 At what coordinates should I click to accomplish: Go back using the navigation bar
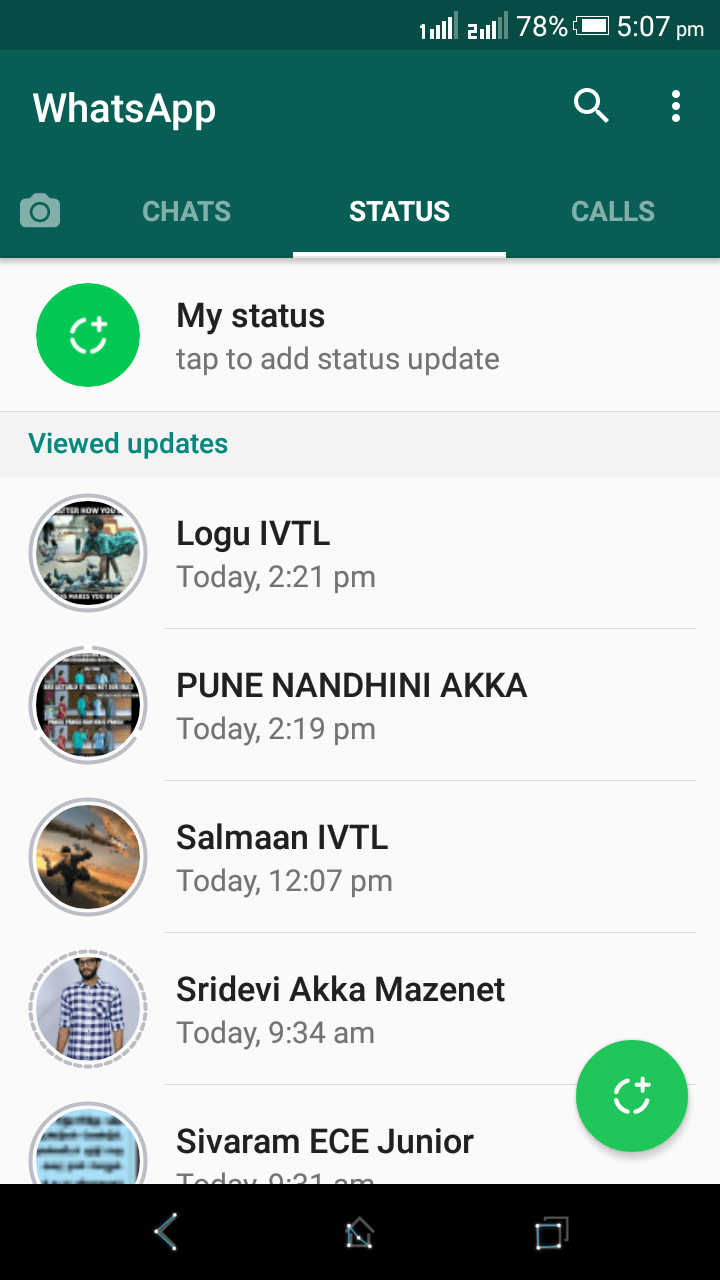[167, 1232]
